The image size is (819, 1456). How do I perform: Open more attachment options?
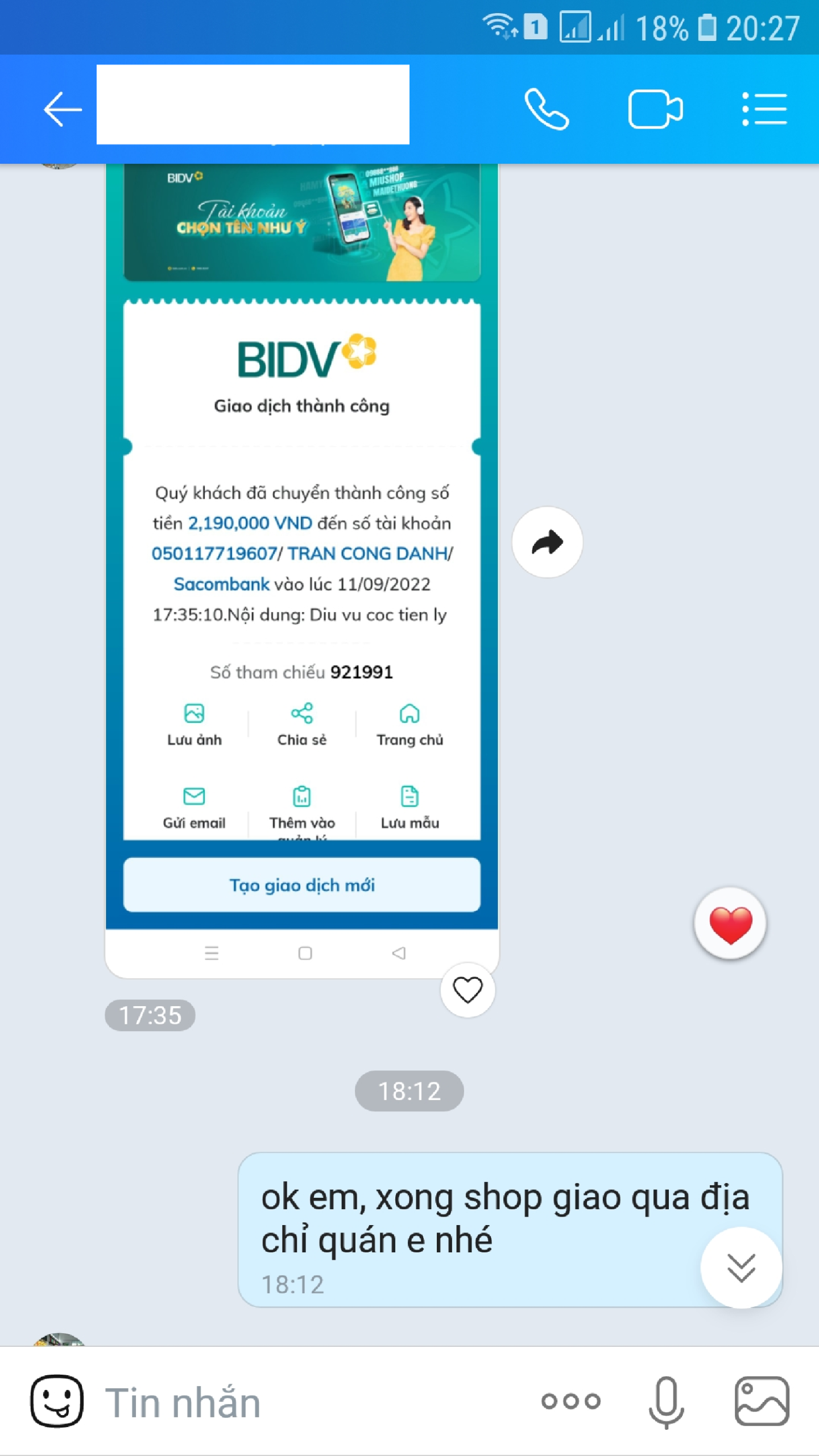click(x=571, y=1401)
